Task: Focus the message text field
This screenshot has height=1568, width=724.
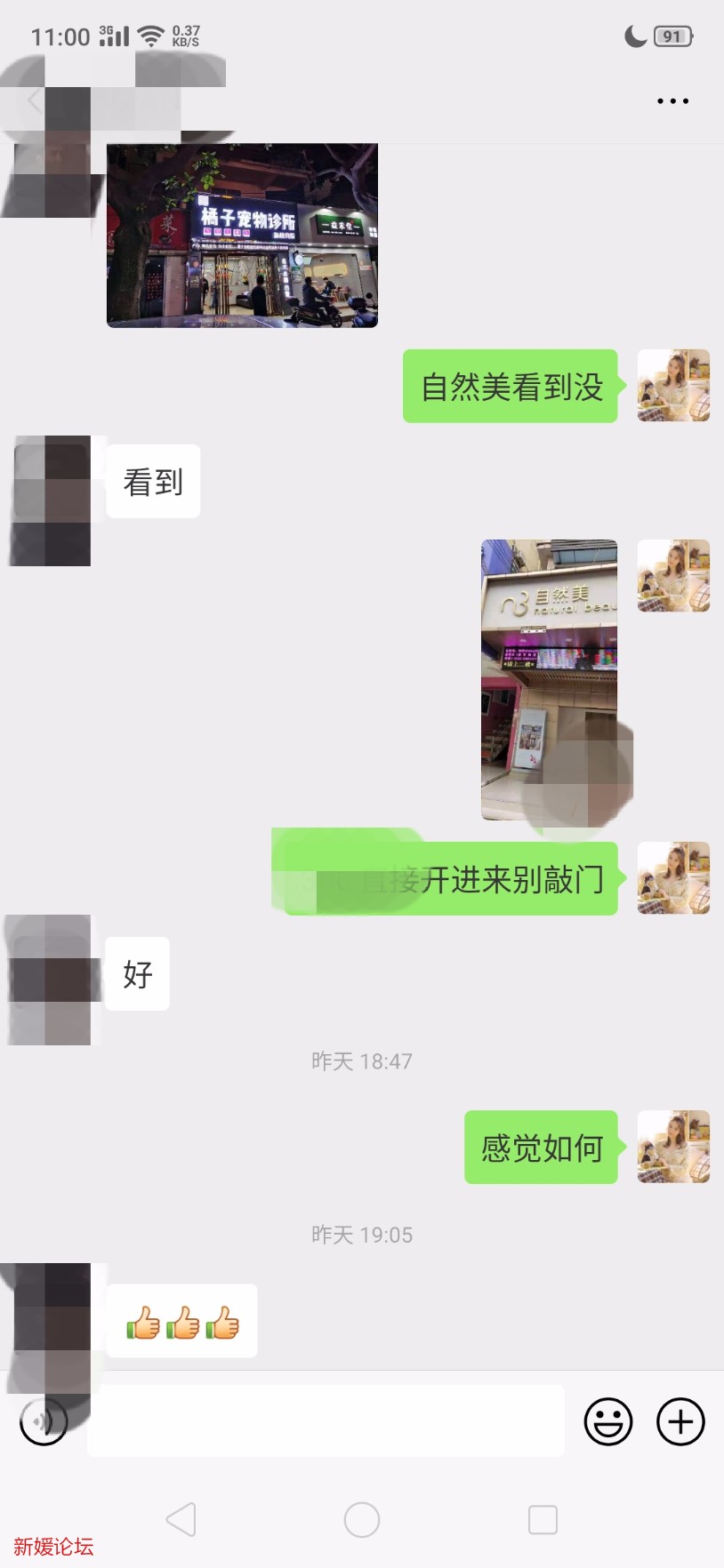Action: coord(326,1420)
